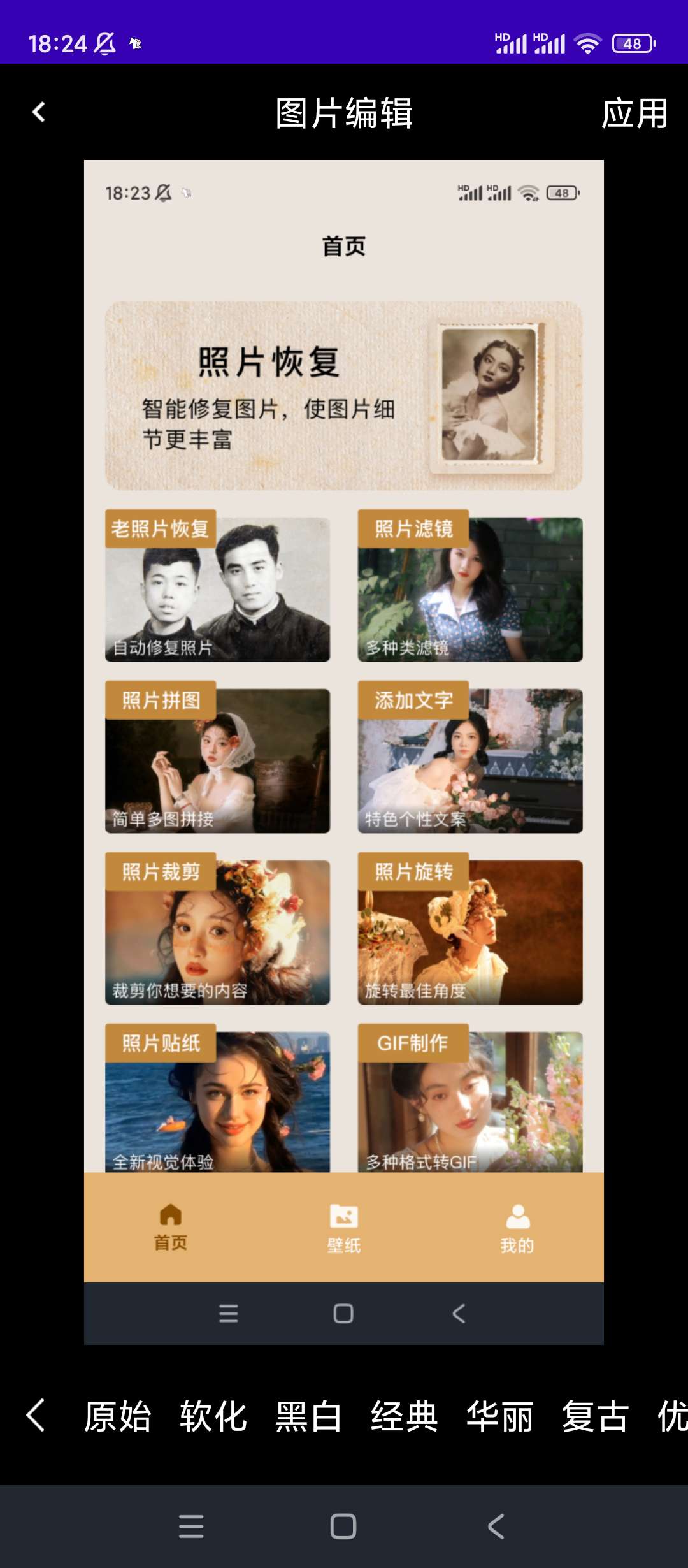Use the 华丽 filter
Screen dimensions: 688x1568
(500, 1416)
